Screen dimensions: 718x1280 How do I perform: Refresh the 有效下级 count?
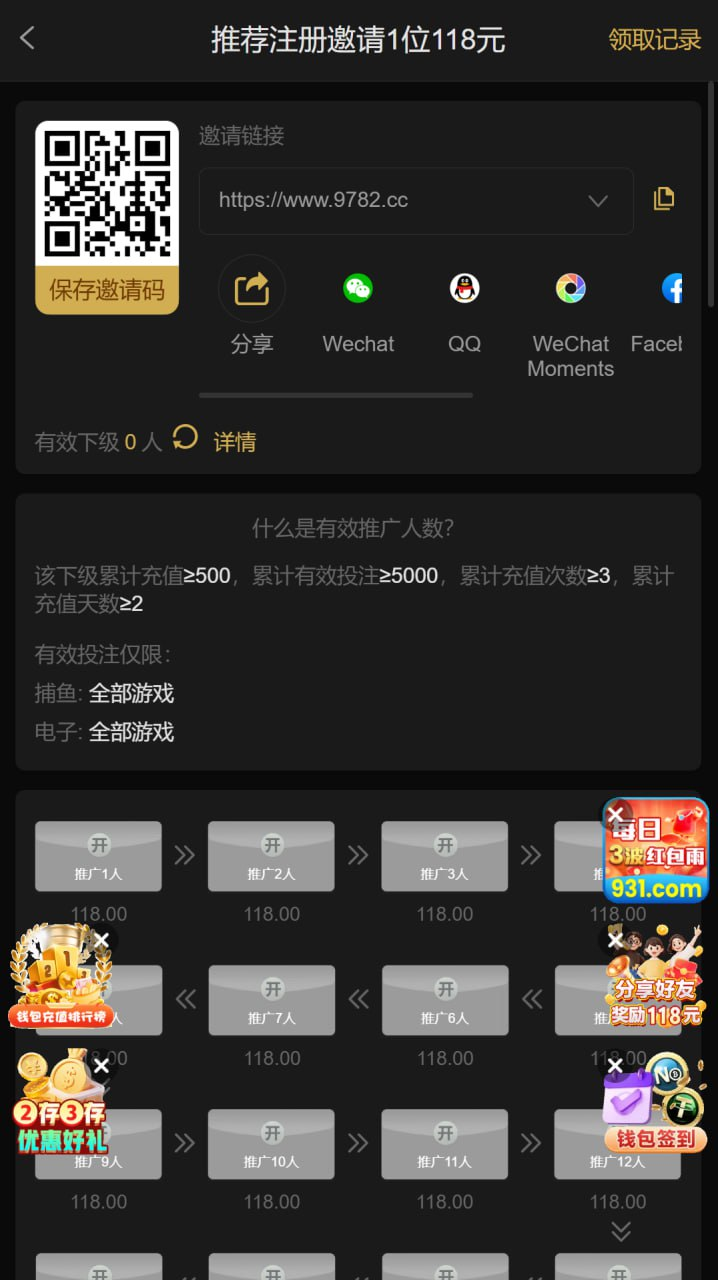186,438
